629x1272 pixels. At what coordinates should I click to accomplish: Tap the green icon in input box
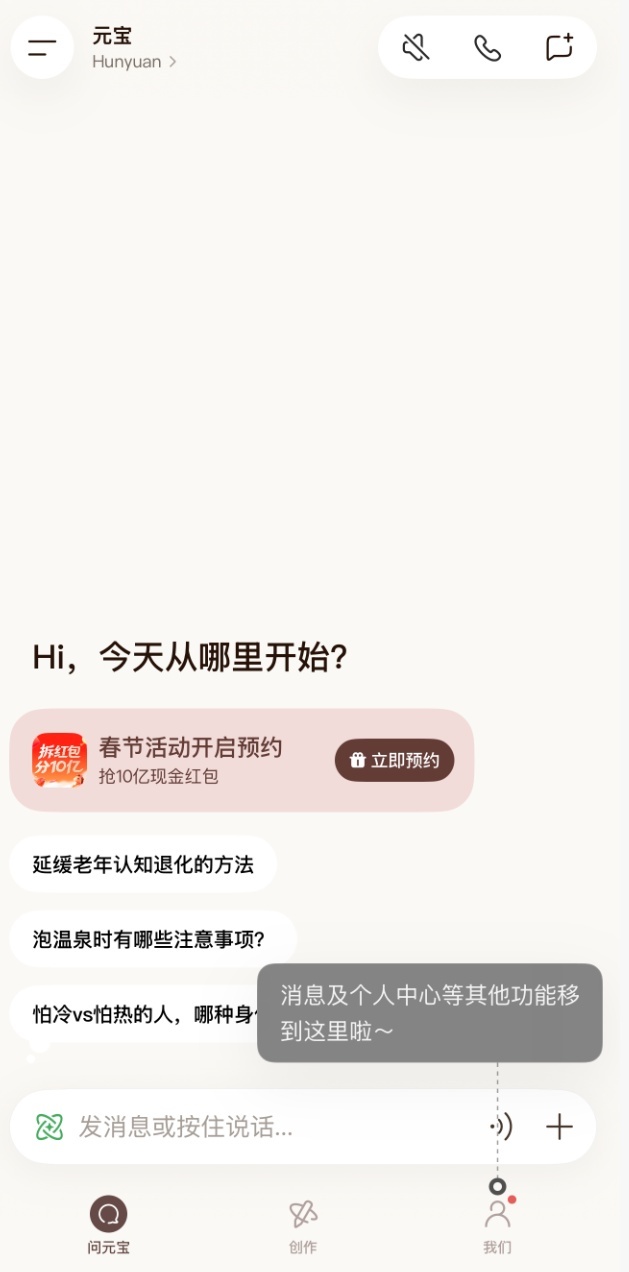(49, 1127)
